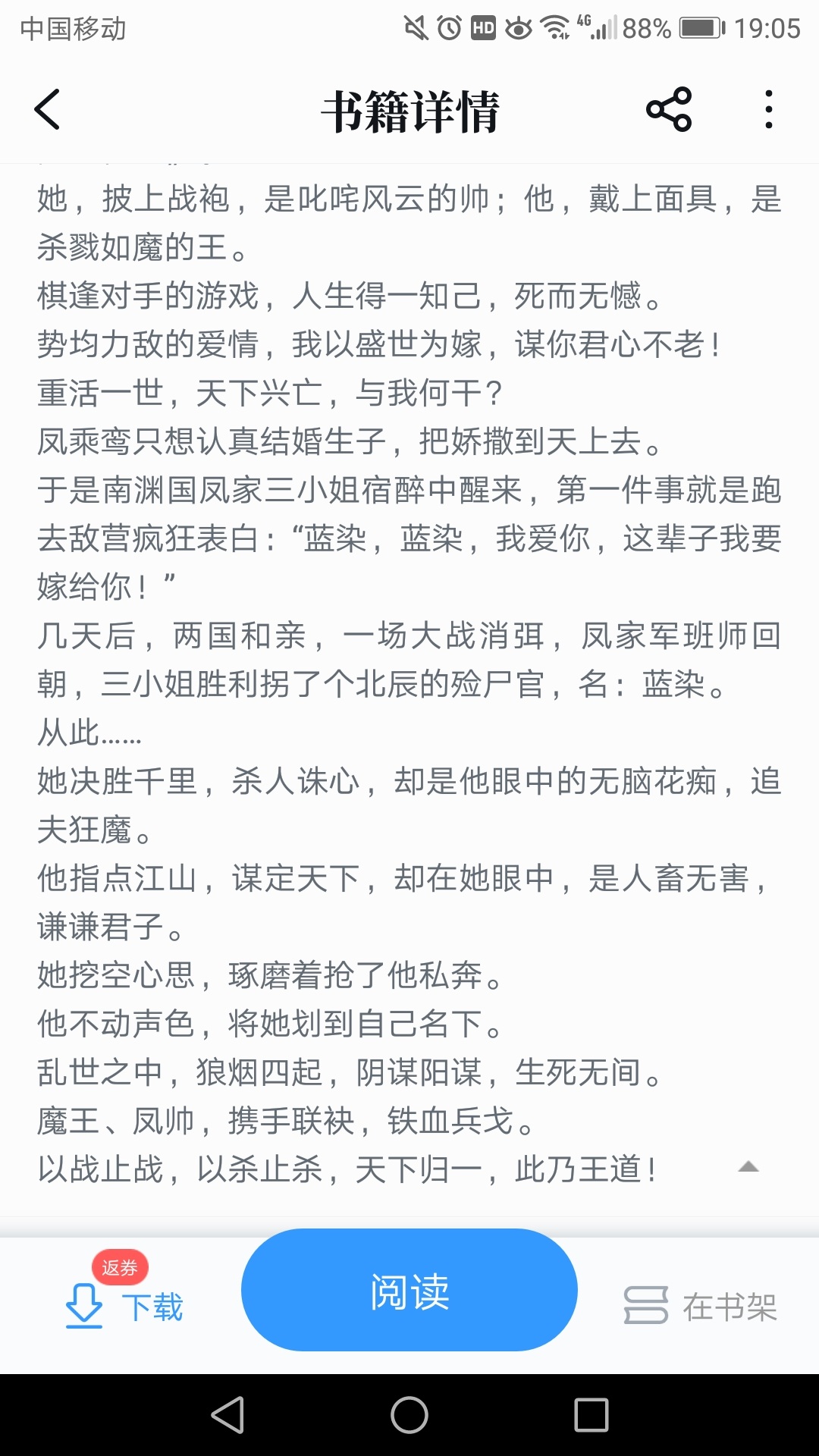Share this book

point(669,110)
